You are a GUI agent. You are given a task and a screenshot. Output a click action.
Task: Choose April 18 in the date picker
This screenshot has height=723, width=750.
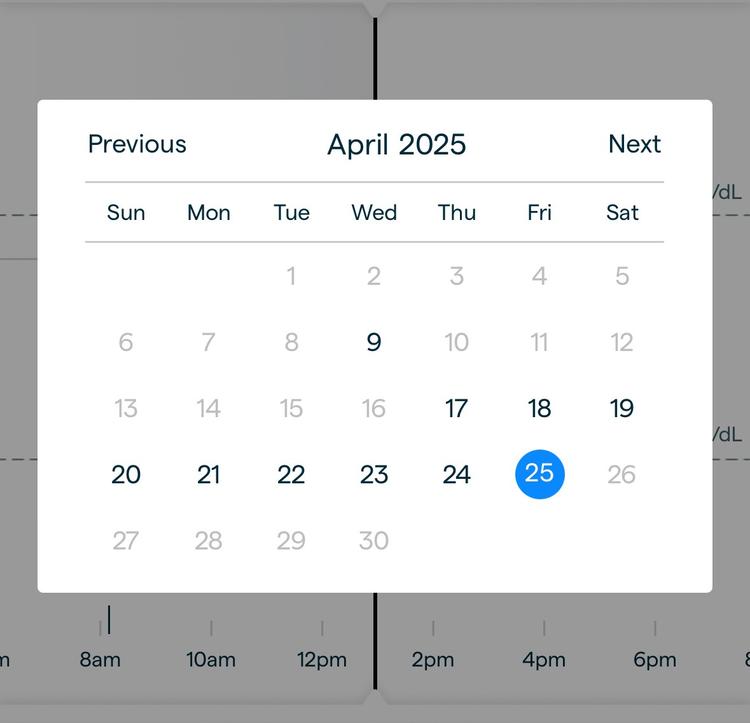pyautogui.click(x=539, y=408)
